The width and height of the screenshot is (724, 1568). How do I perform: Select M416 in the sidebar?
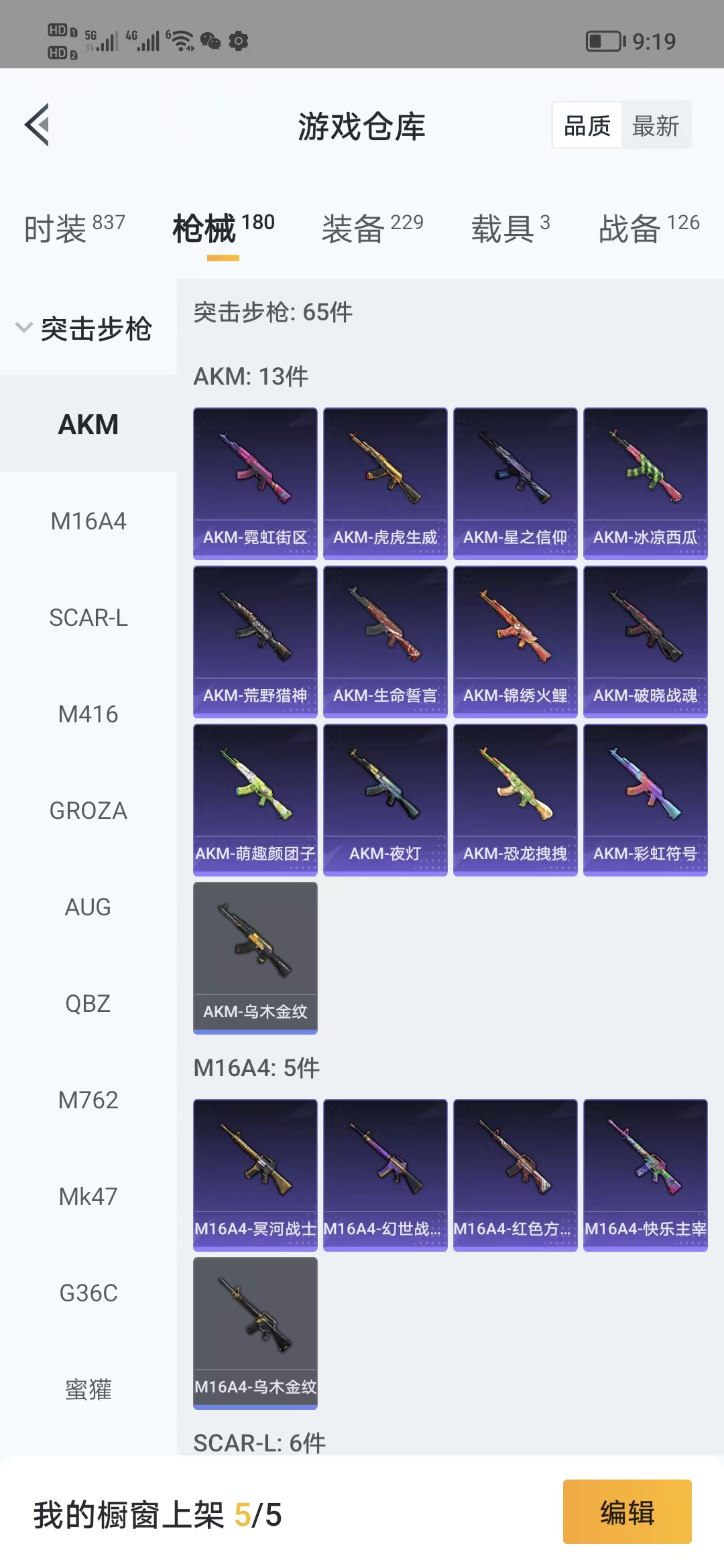click(88, 714)
